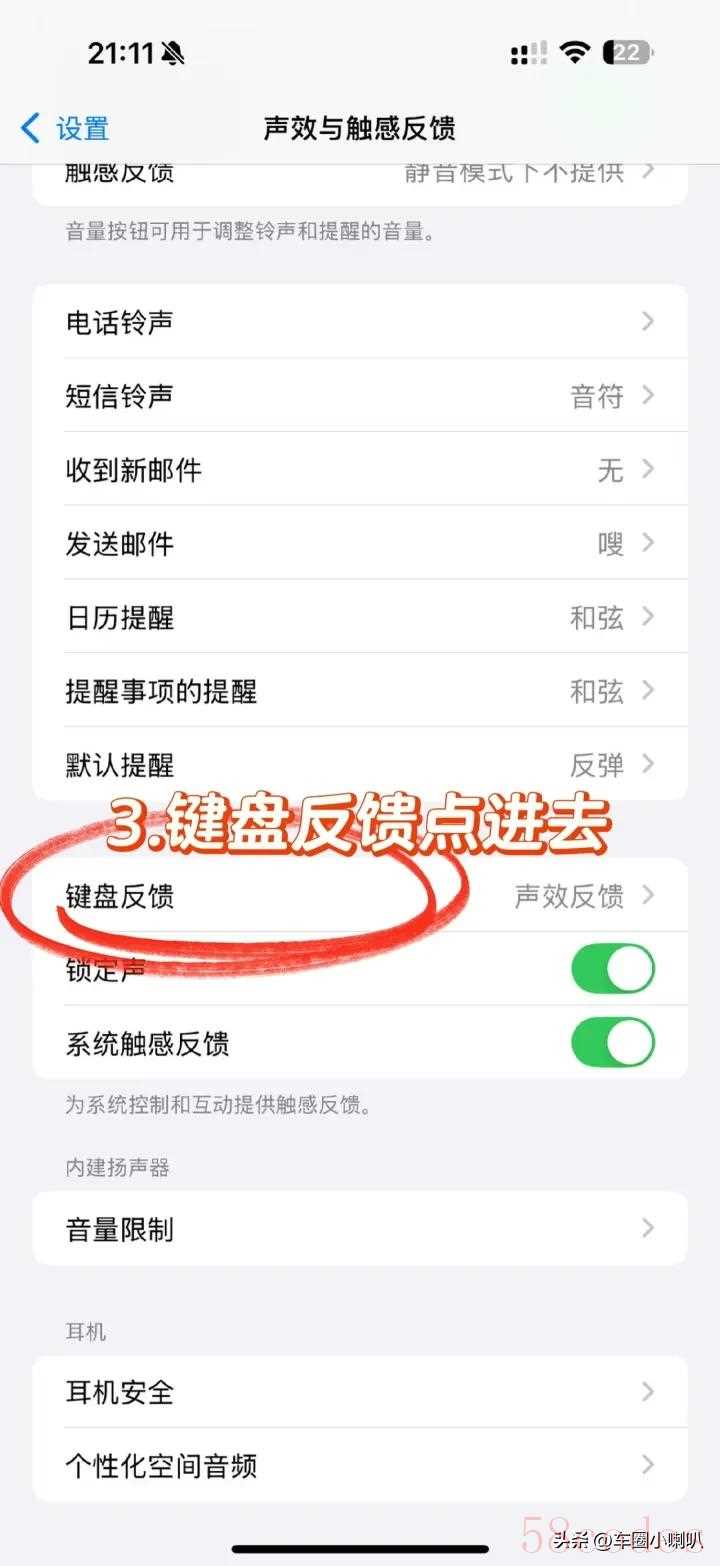Disable 系统触感反馈 switch
The image size is (720, 1566).
pyautogui.click(x=613, y=1043)
